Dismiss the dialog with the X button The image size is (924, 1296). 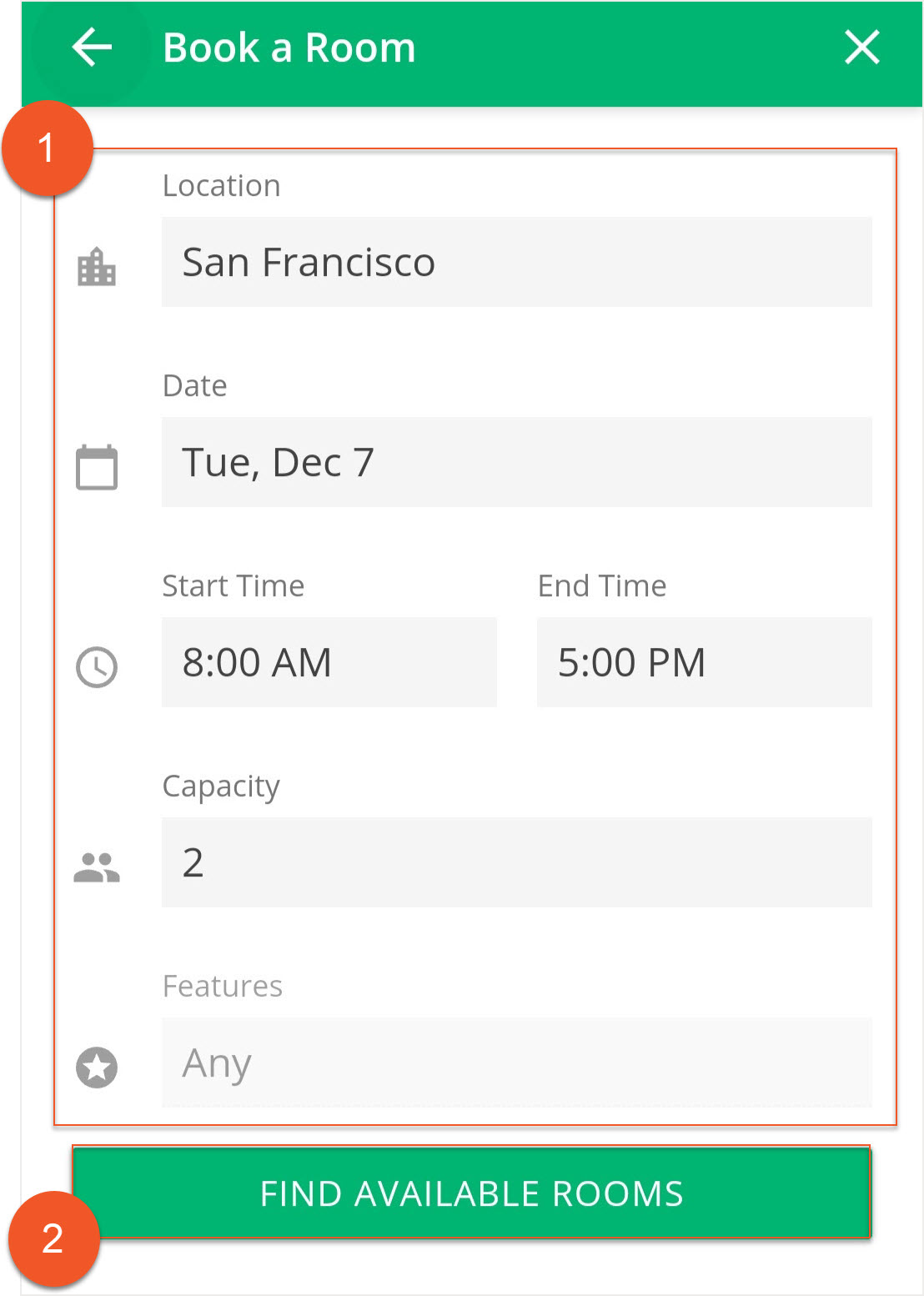863,48
